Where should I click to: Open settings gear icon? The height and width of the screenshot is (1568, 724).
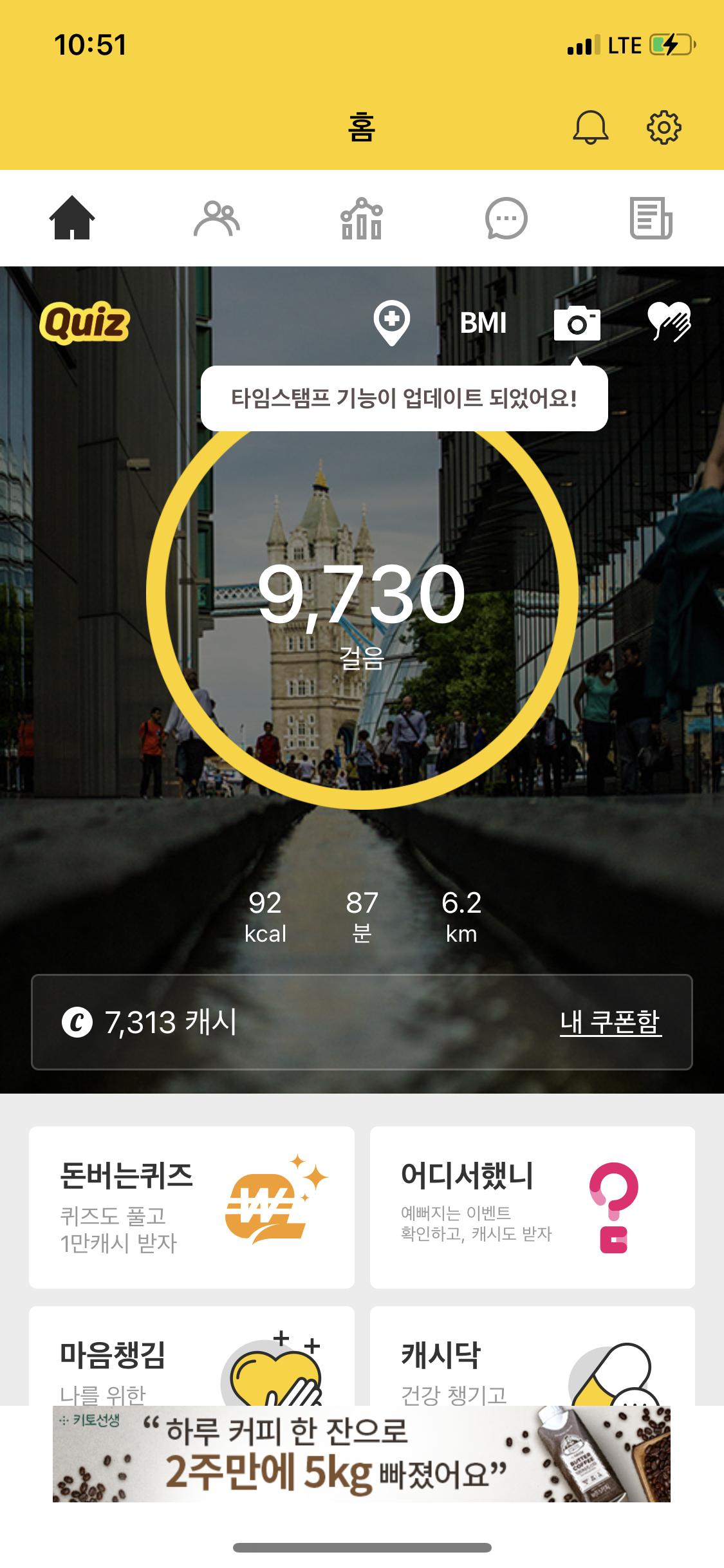pyautogui.click(x=663, y=127)
